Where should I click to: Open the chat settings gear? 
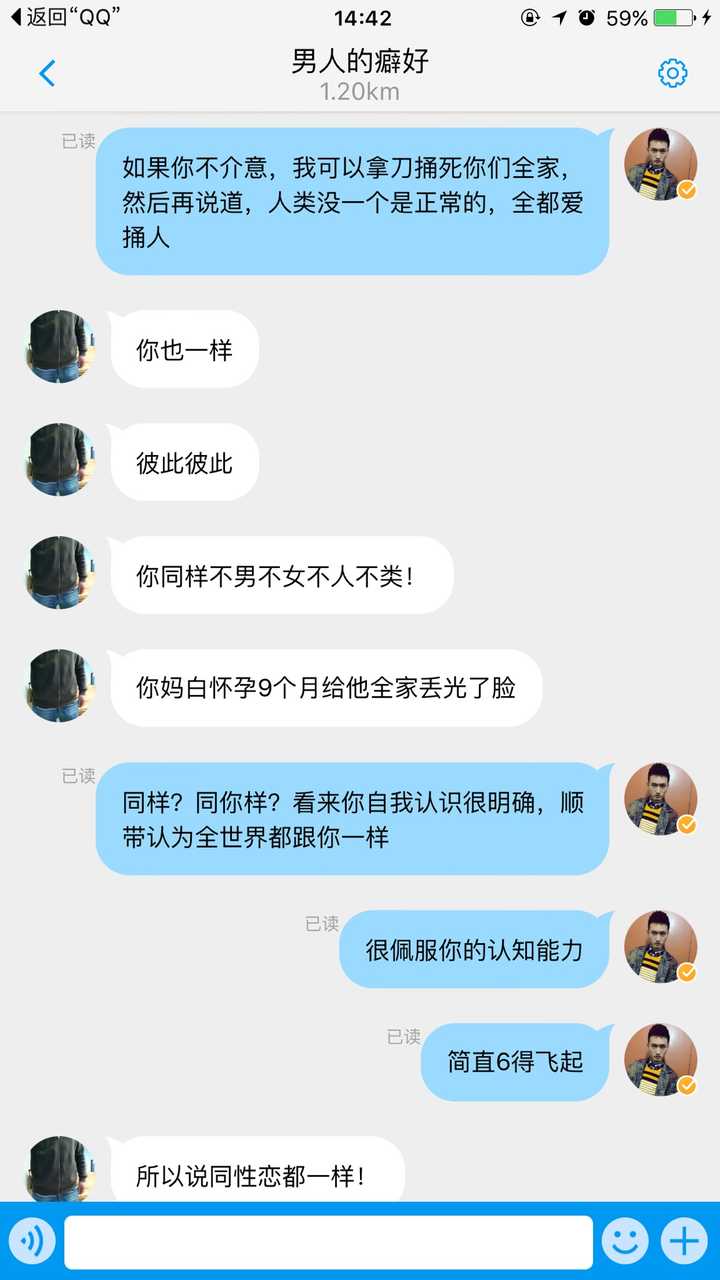673,73
